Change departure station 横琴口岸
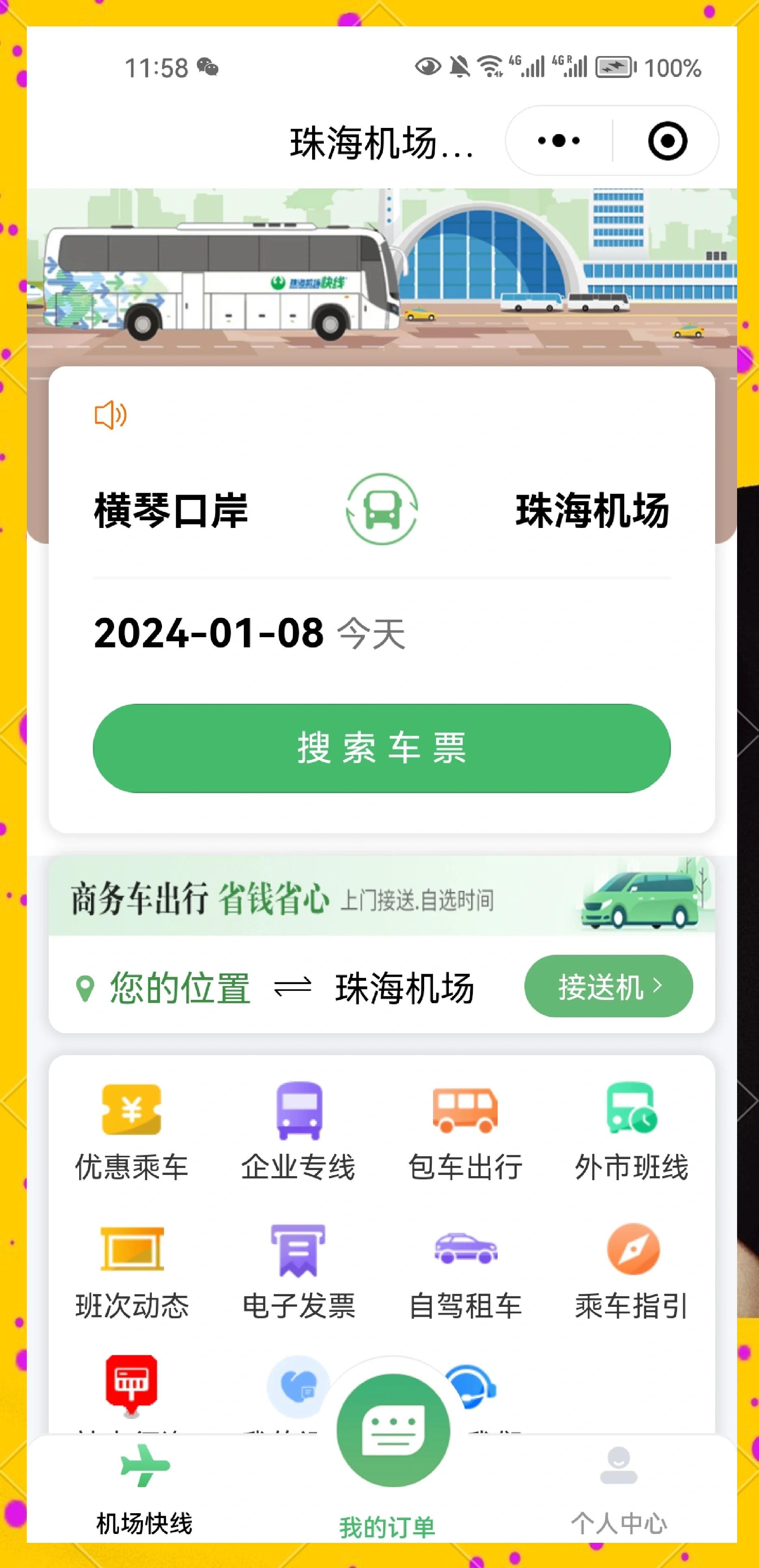Screen dimensions: 759x1568 (x=171, y=510)
